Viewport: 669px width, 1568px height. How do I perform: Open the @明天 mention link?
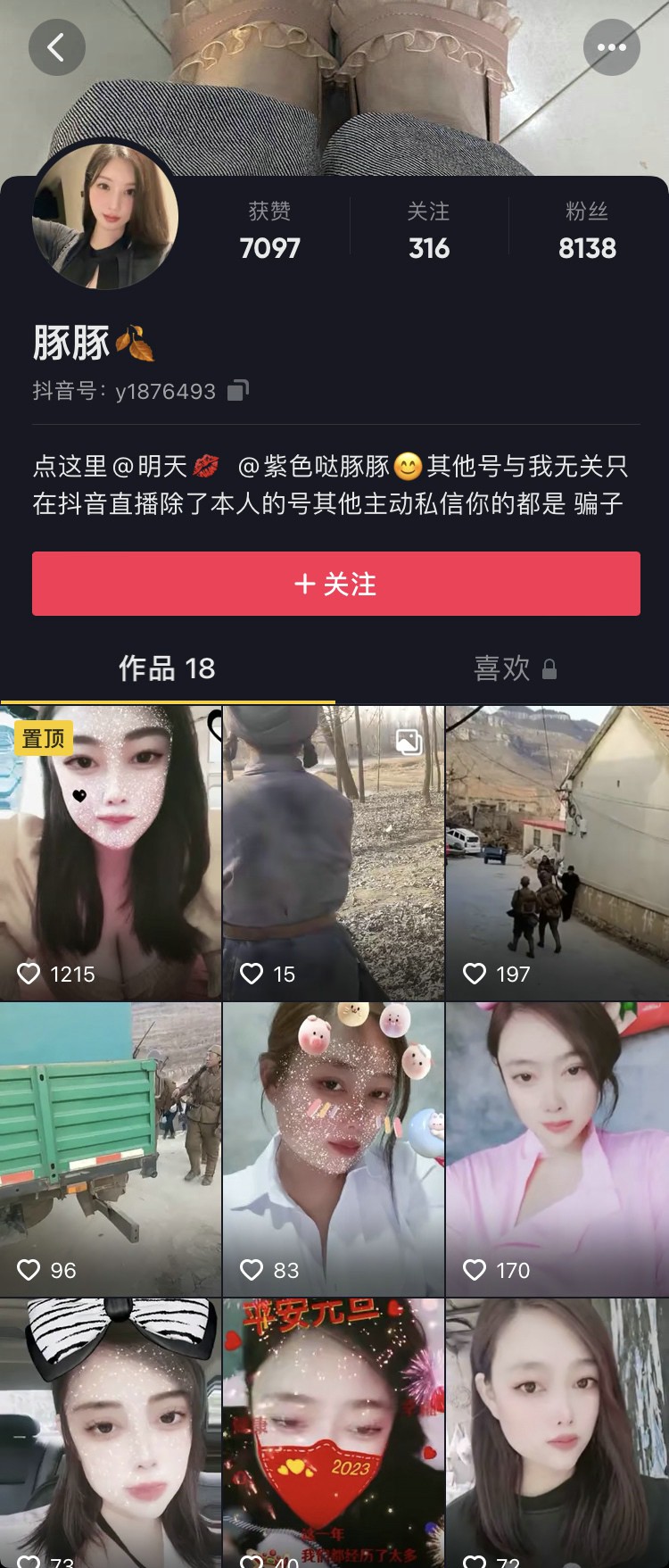point(152,466)
